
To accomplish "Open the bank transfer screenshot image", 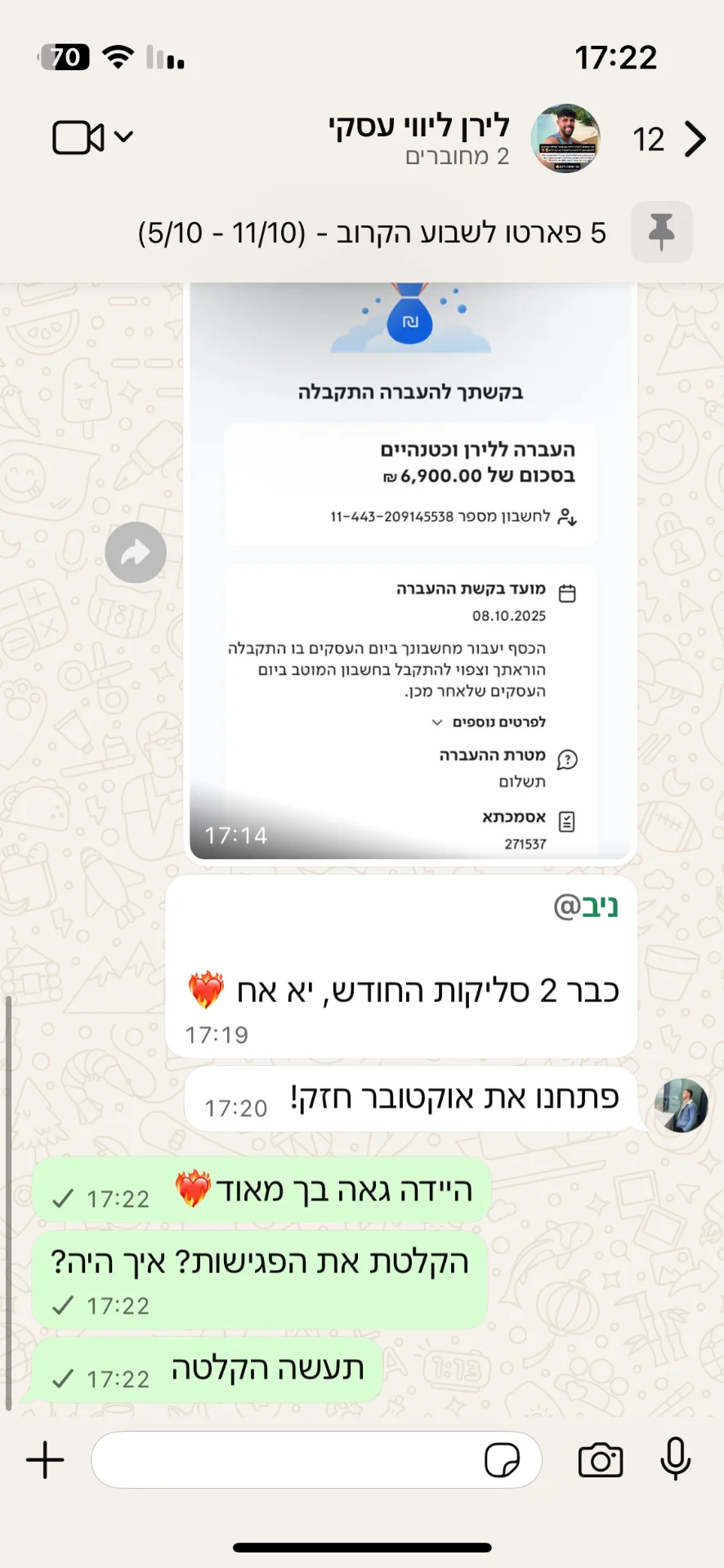I will [x=410, y=572].
